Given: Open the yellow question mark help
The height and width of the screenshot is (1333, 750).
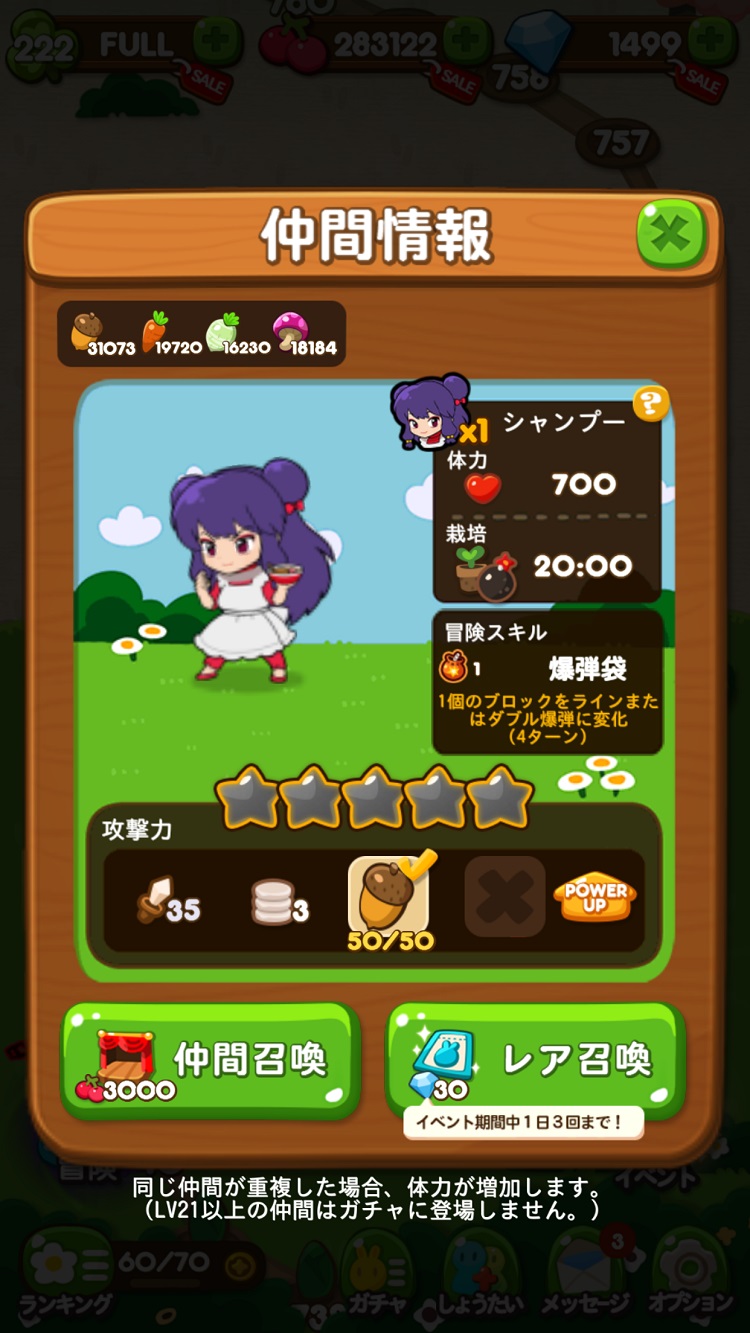Looking at the screenshot, I should coord(650,404).
